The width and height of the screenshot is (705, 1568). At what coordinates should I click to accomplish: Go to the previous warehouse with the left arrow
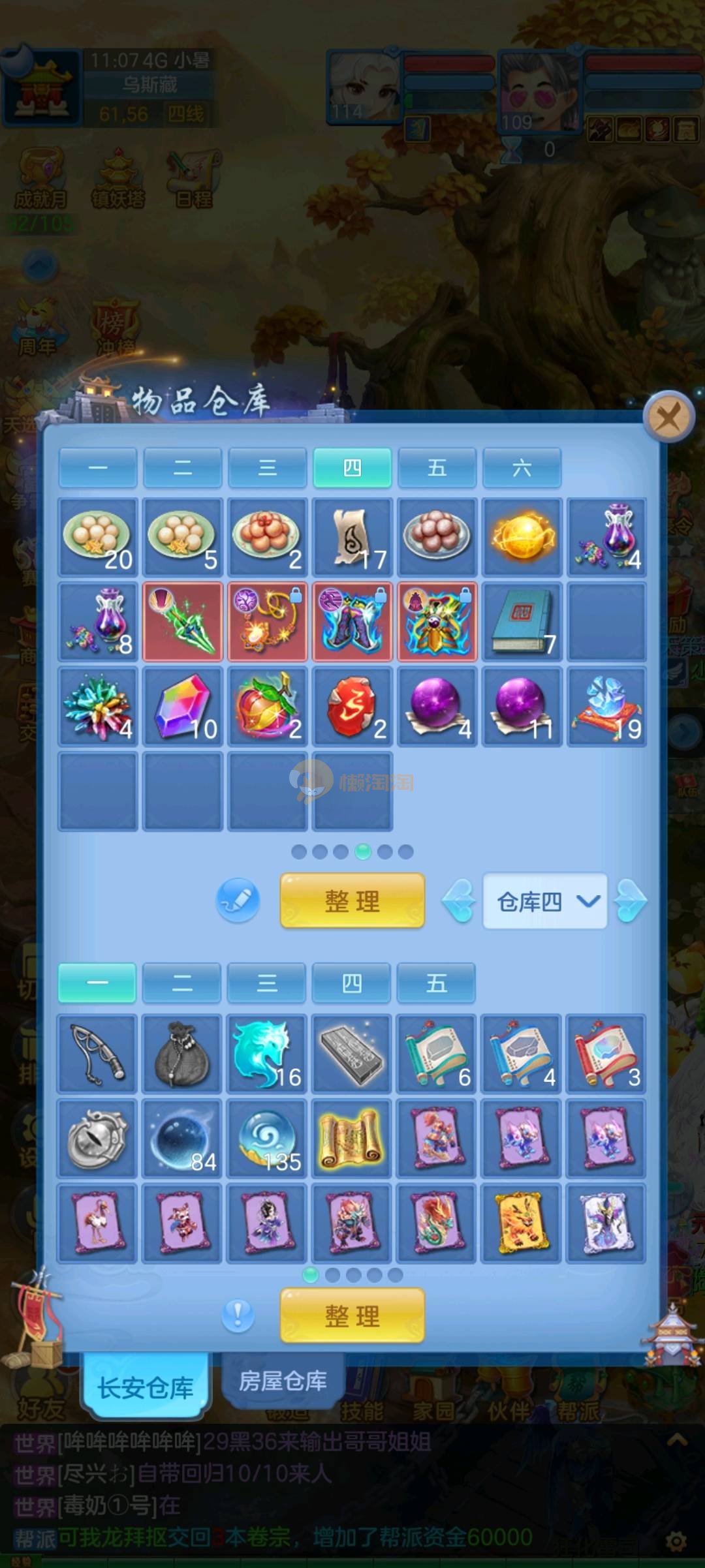[459, 901]
